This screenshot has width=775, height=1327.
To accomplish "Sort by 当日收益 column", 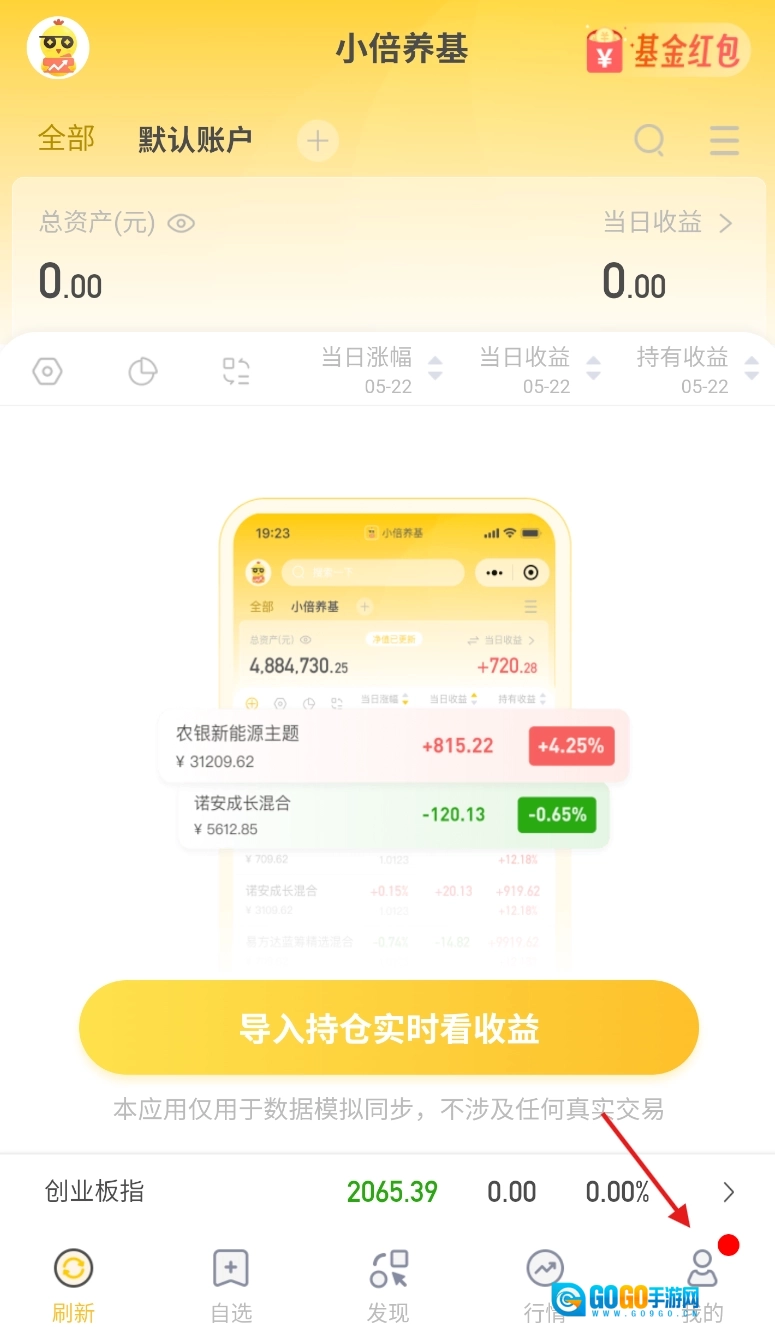I will (x=539, y=368).
